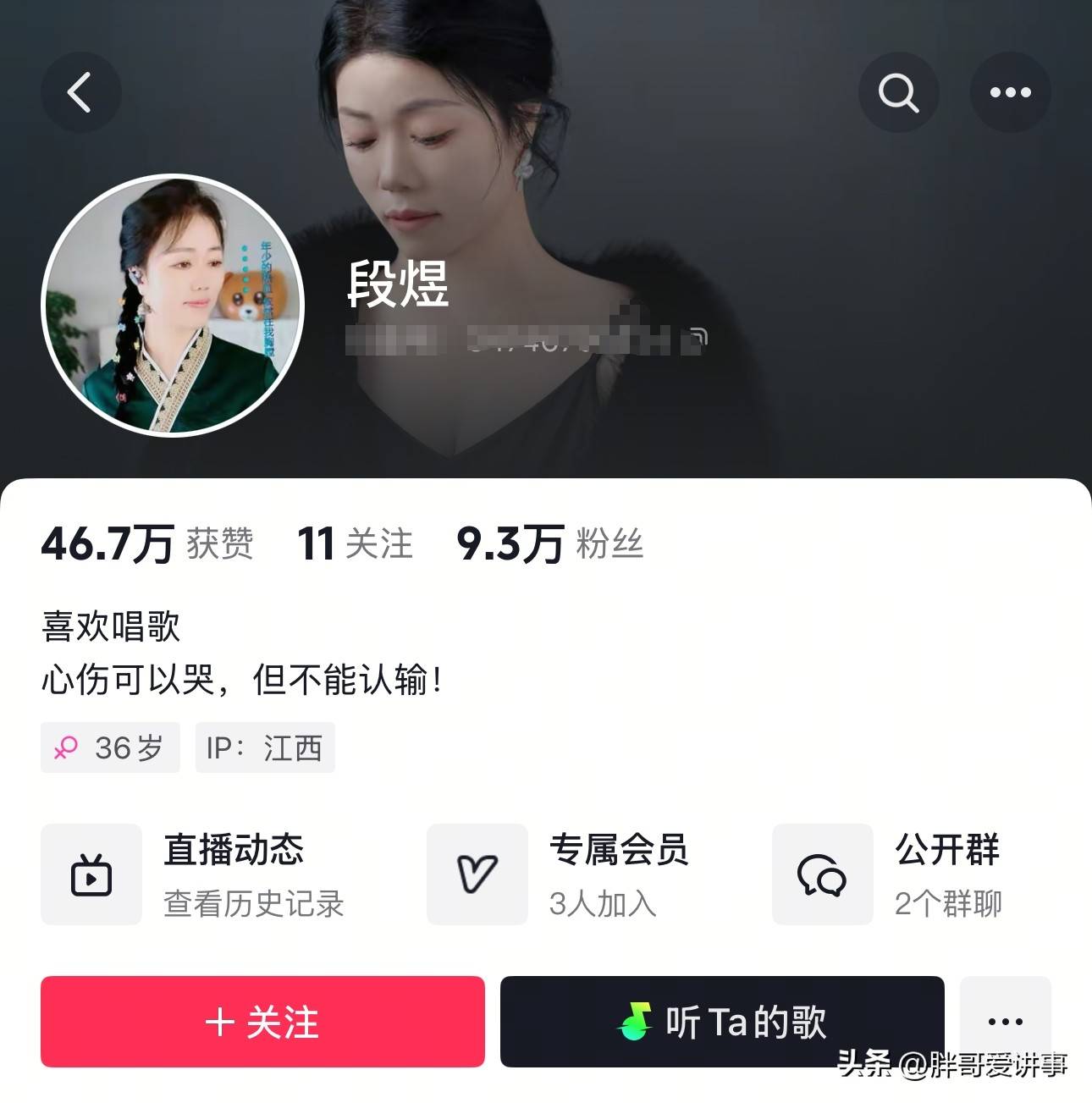The image size is (1092, 1103).
Task: Tap 听Ta的歌 to hear her songs
Action: [x=721, y=1022]
